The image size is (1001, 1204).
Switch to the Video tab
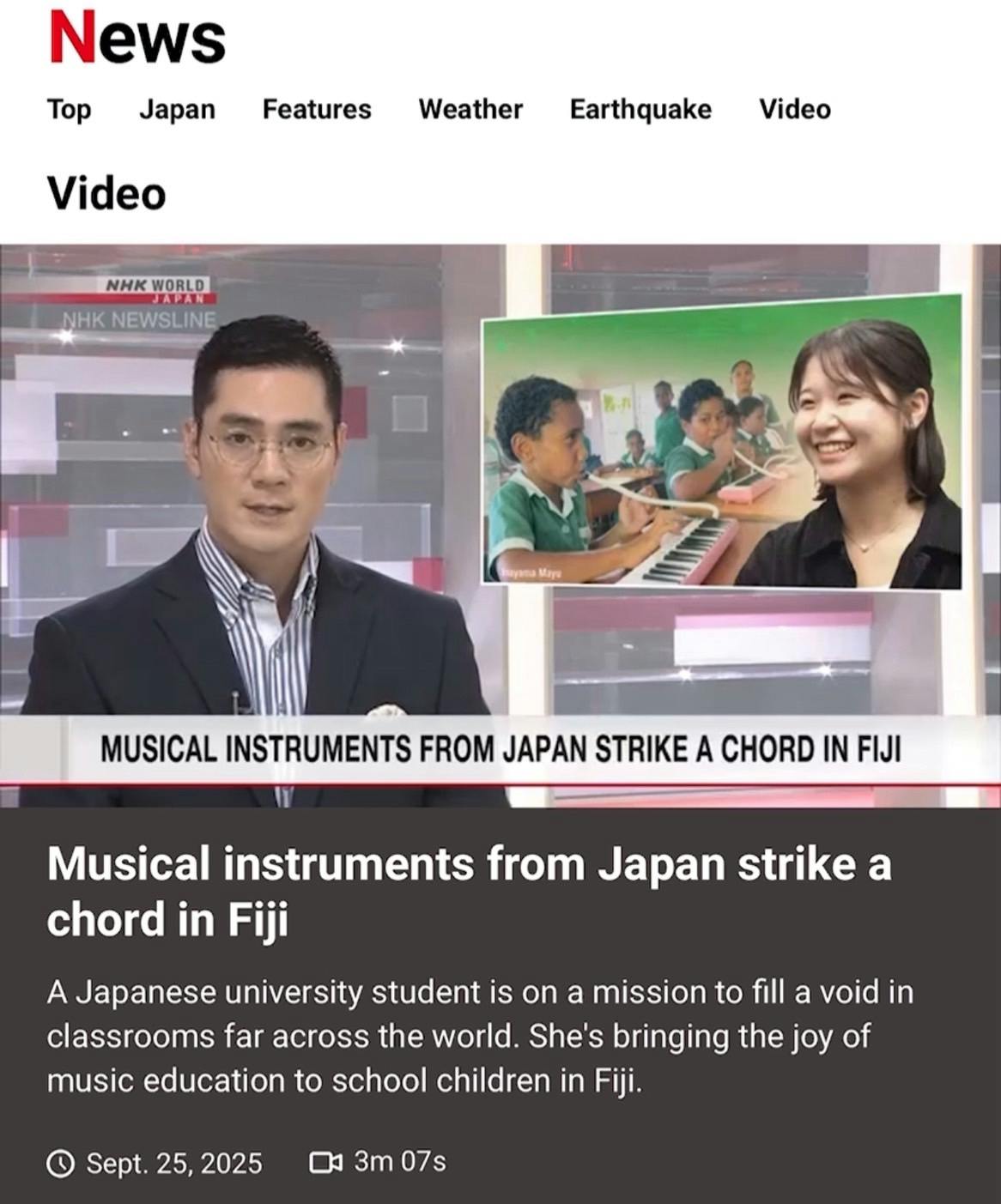click(794, 110)
